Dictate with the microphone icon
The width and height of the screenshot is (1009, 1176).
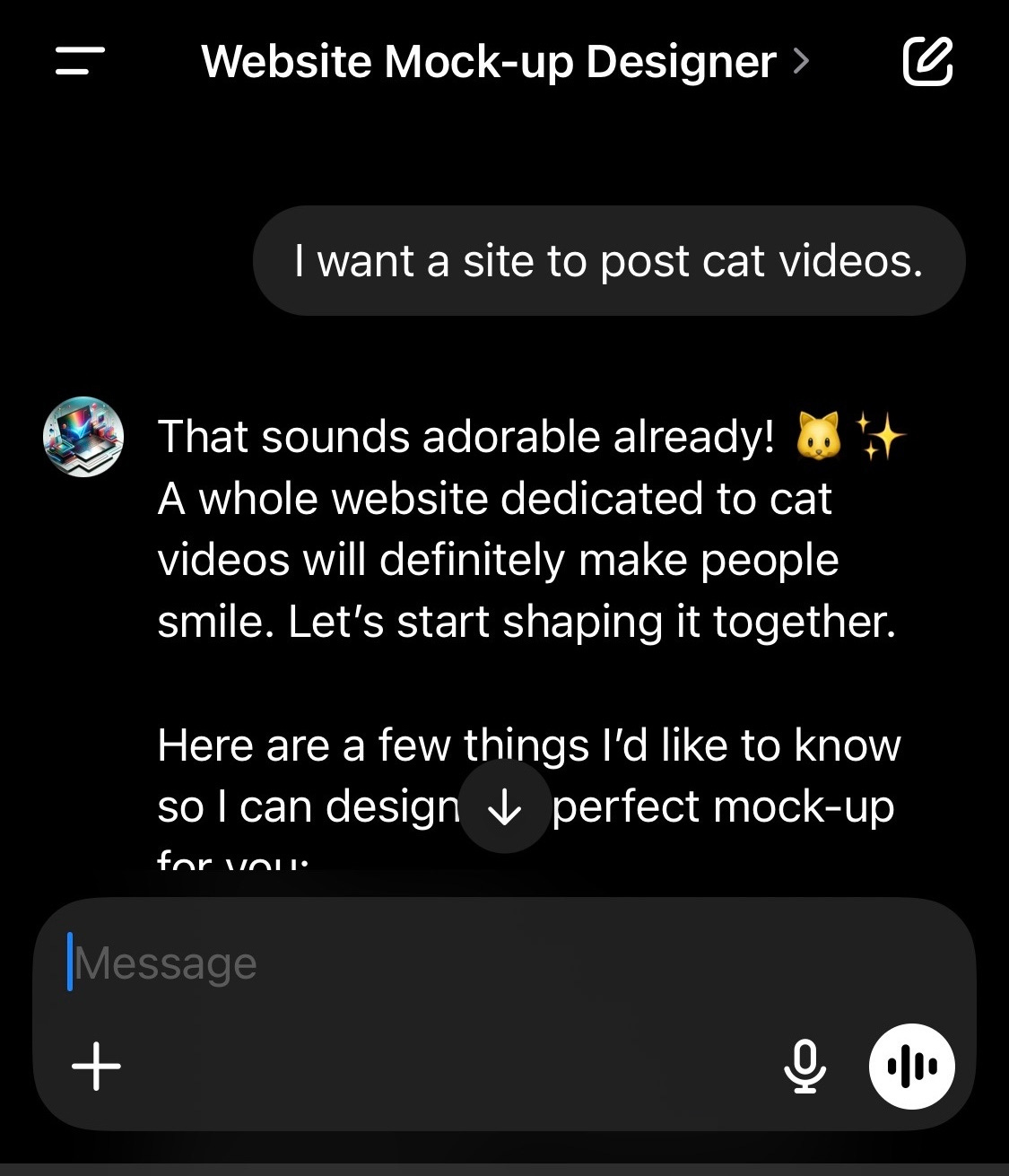coord(805,1066)
